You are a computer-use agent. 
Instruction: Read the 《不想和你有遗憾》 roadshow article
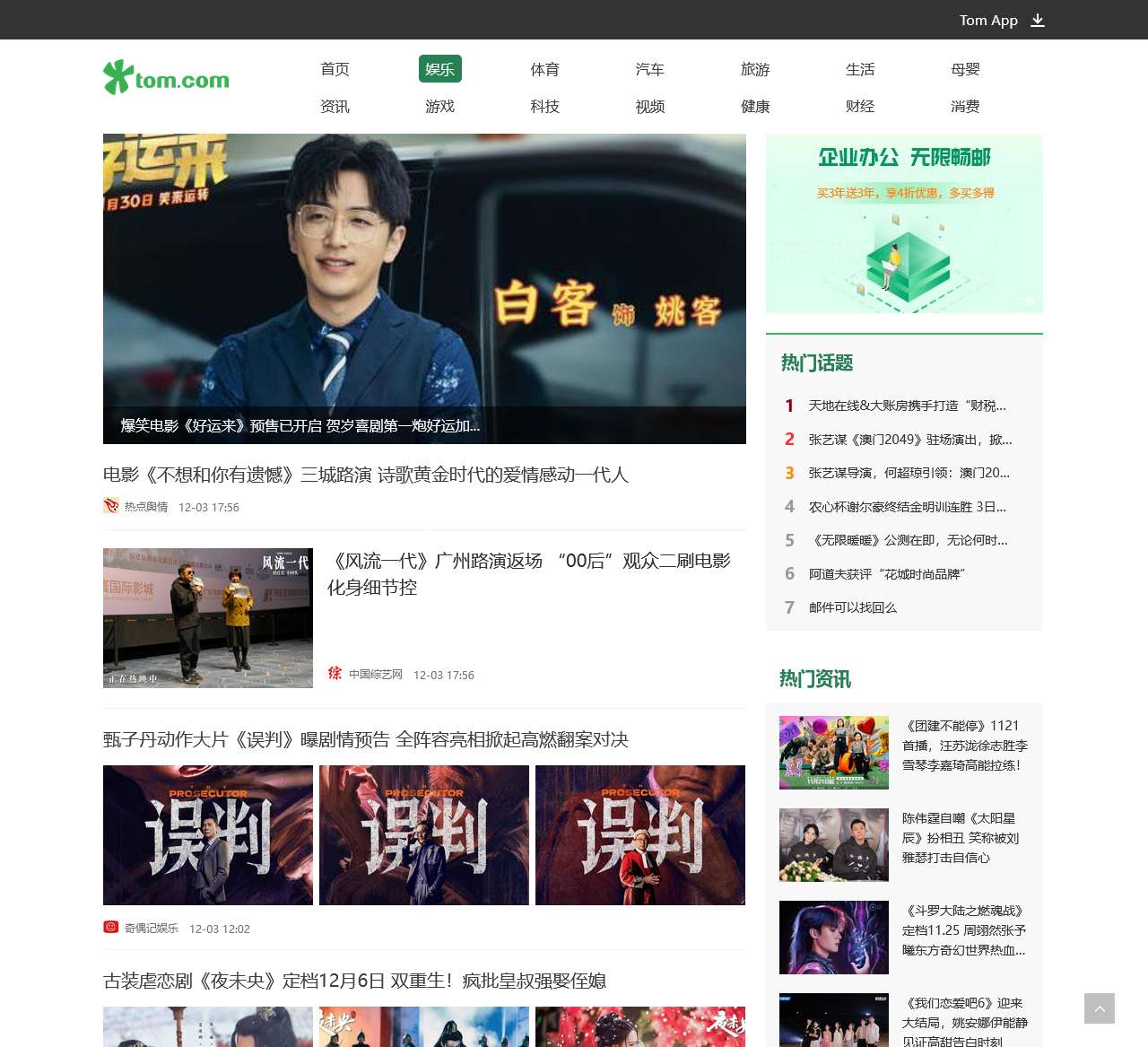365,475
